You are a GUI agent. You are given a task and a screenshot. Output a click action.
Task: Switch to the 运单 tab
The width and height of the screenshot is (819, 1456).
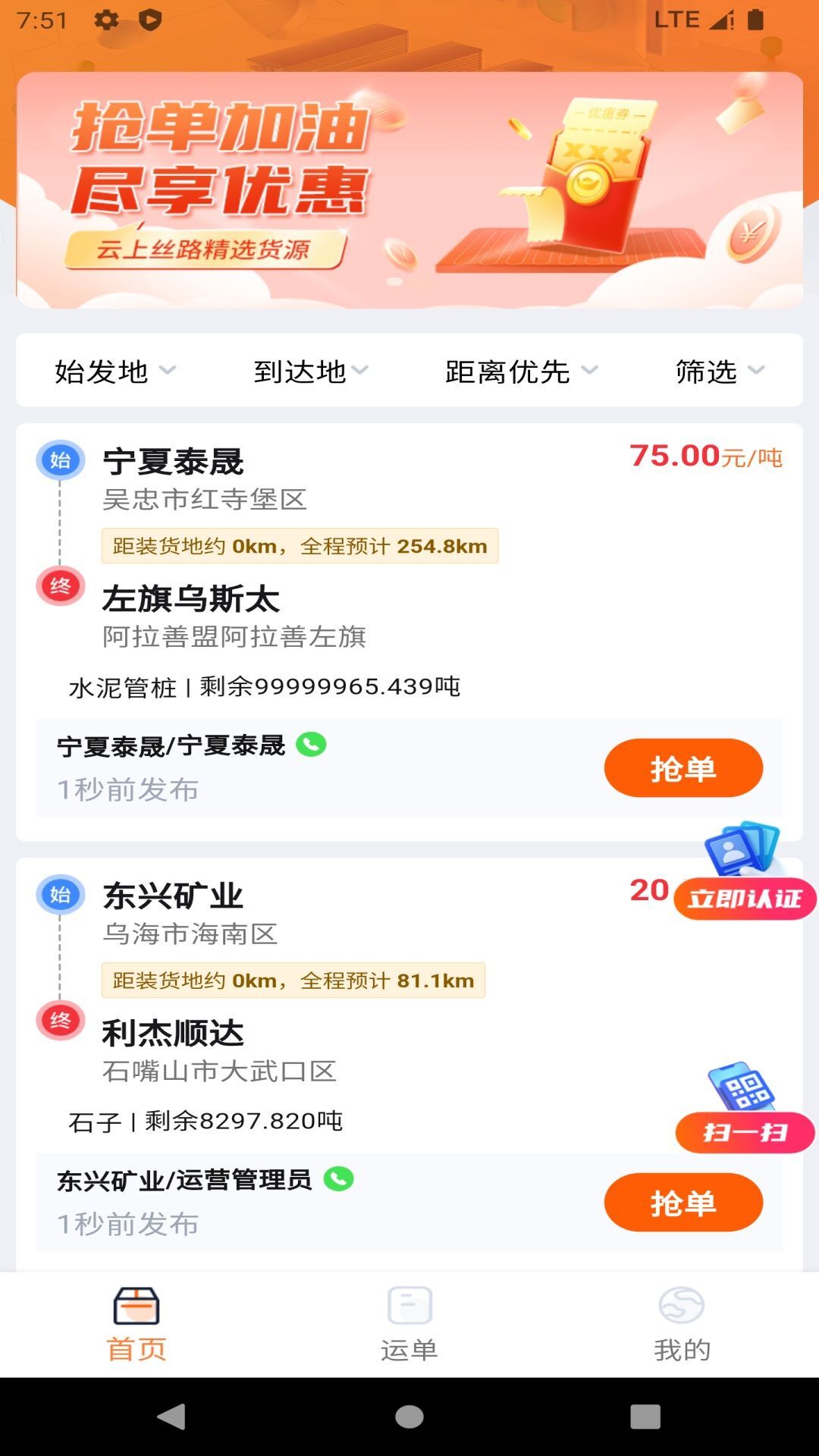click(x=408, y=1327)
